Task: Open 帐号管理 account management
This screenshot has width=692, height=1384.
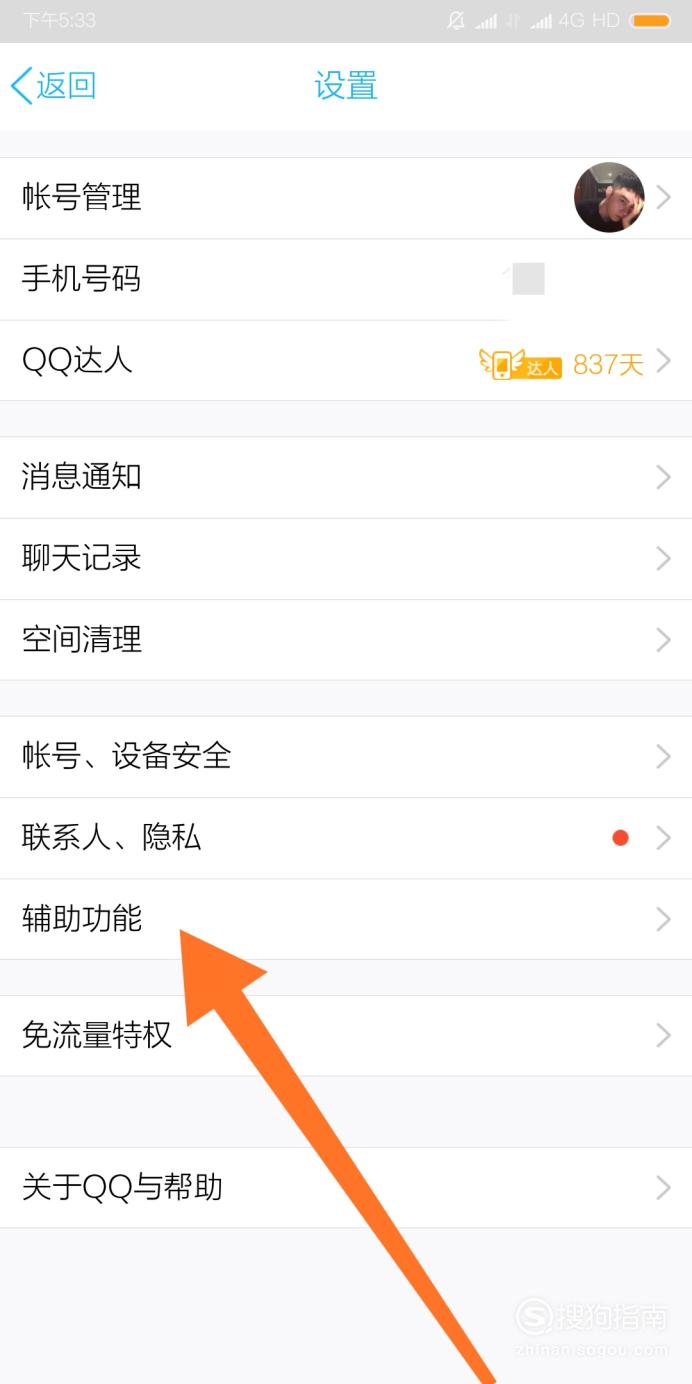Action: click(346, 198)
